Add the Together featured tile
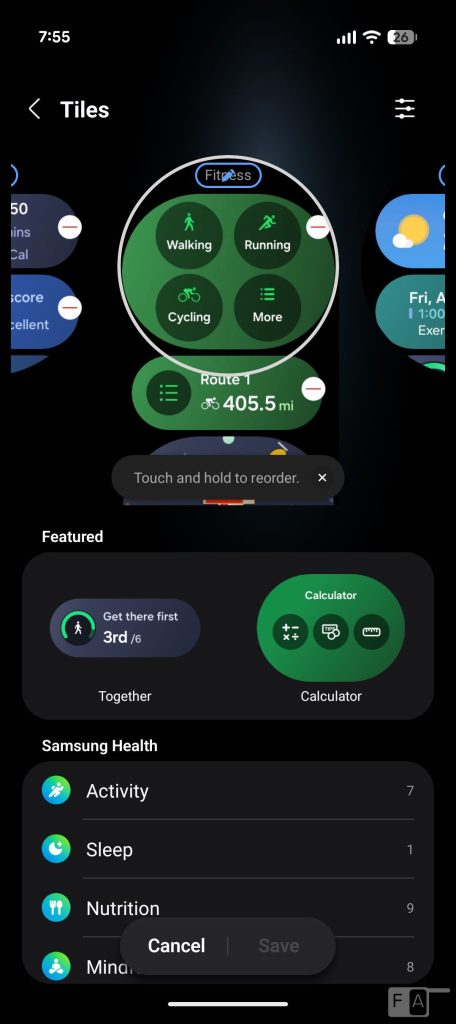456x1024 pixels. coord(125,628)
